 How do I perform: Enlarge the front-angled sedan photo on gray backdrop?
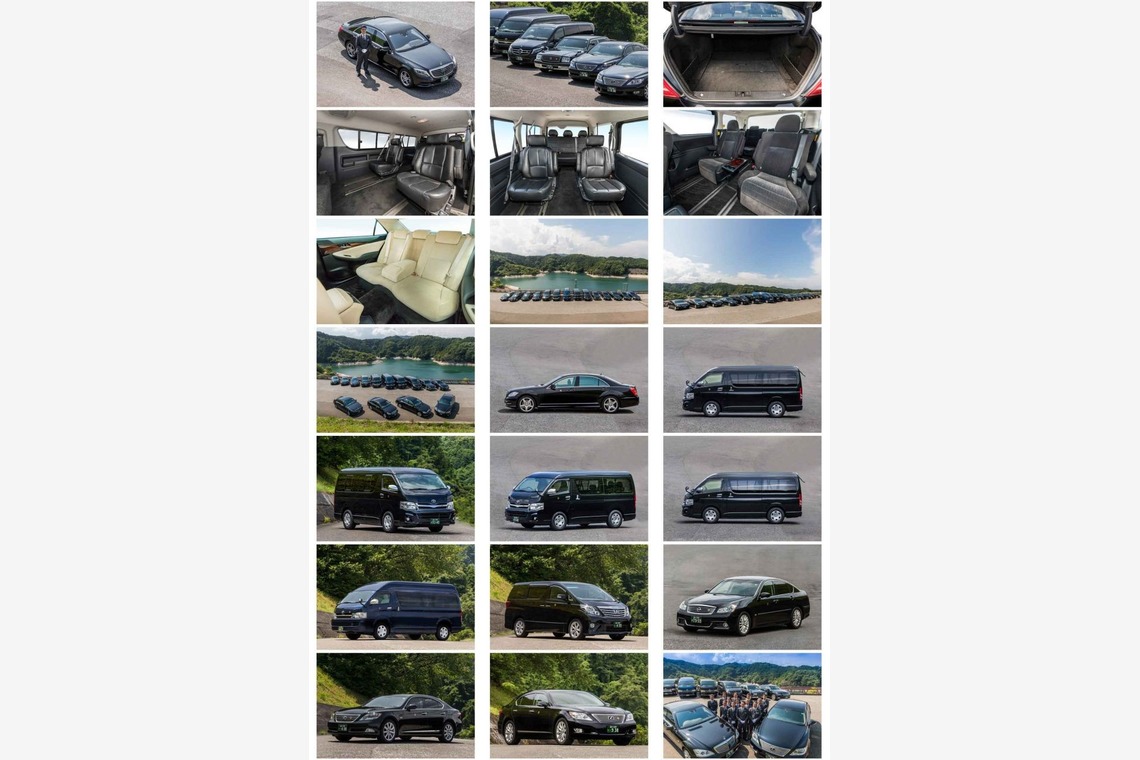(x=741, y=597)
